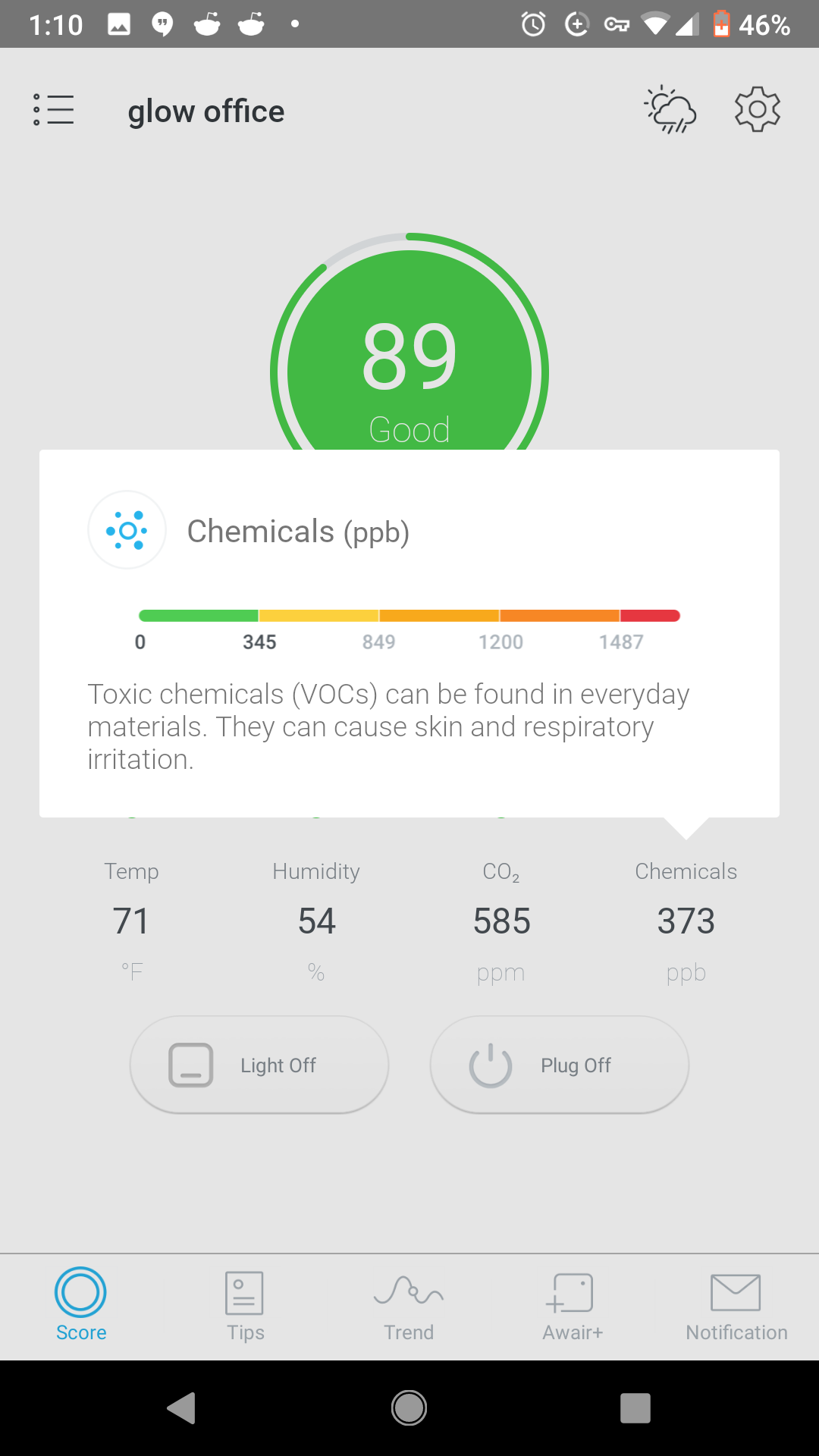Select the Chemicals reading

(686, 921)
